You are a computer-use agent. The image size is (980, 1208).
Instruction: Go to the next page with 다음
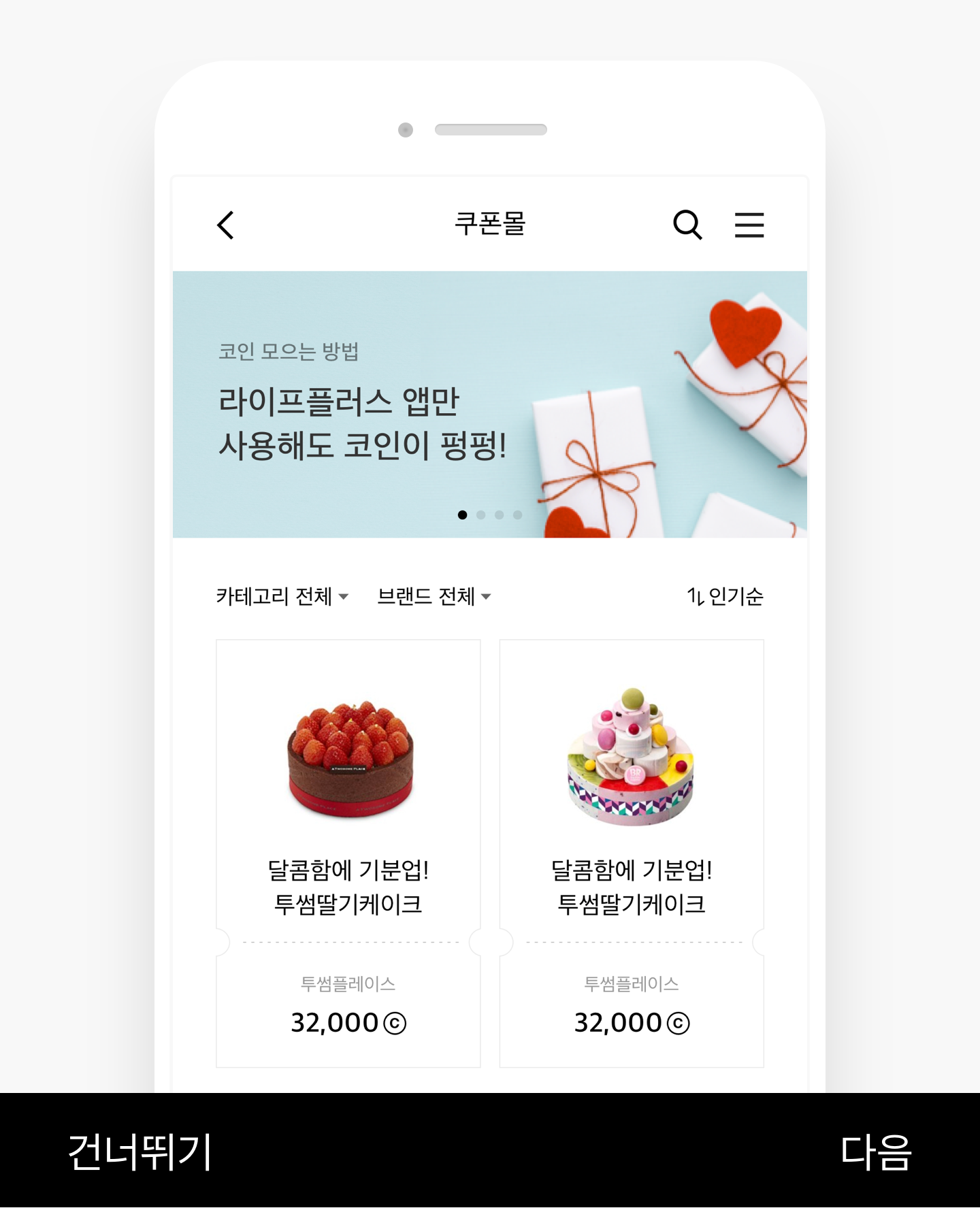coord(875,1152)
